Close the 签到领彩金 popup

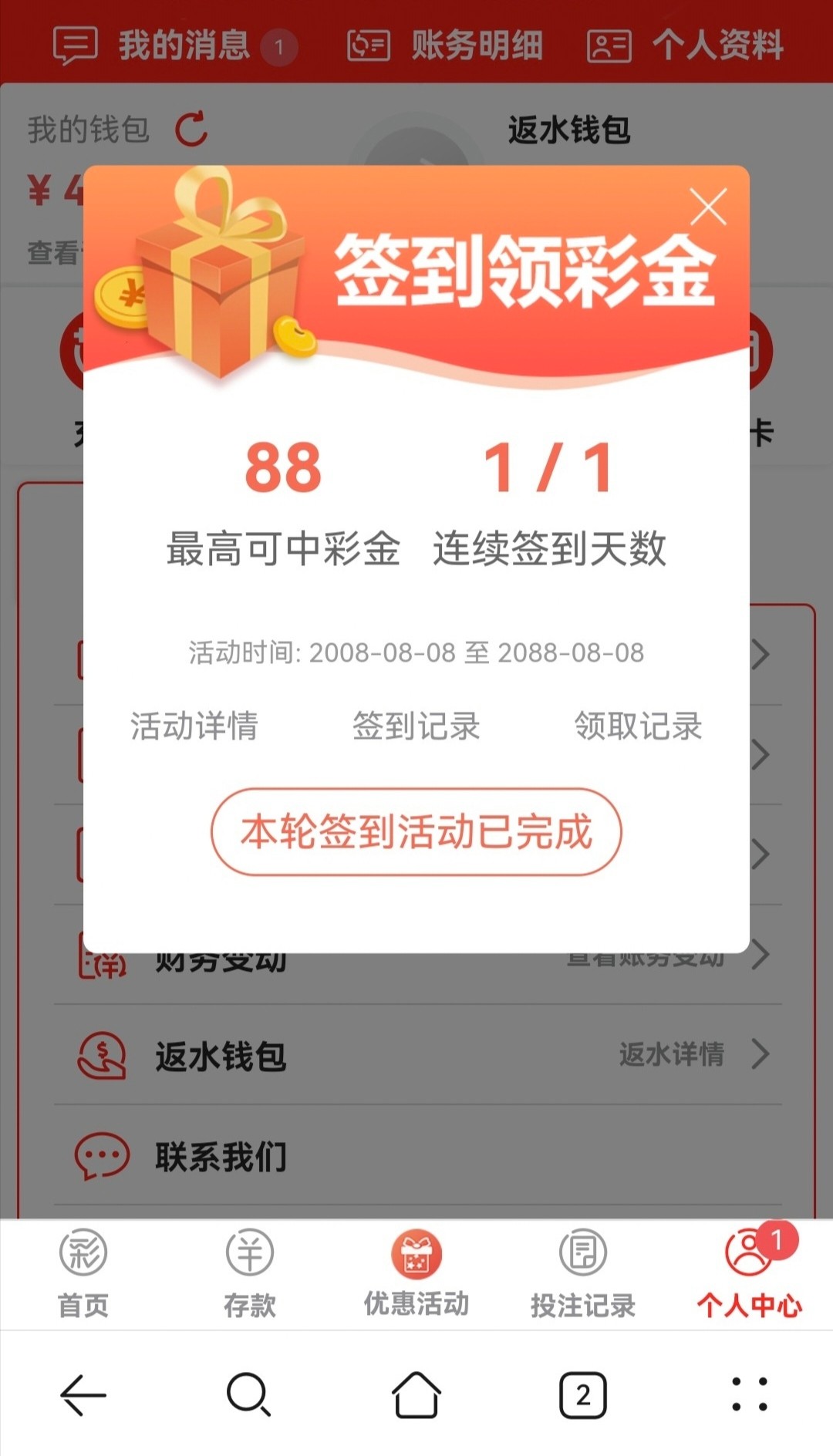coord(708,207)
